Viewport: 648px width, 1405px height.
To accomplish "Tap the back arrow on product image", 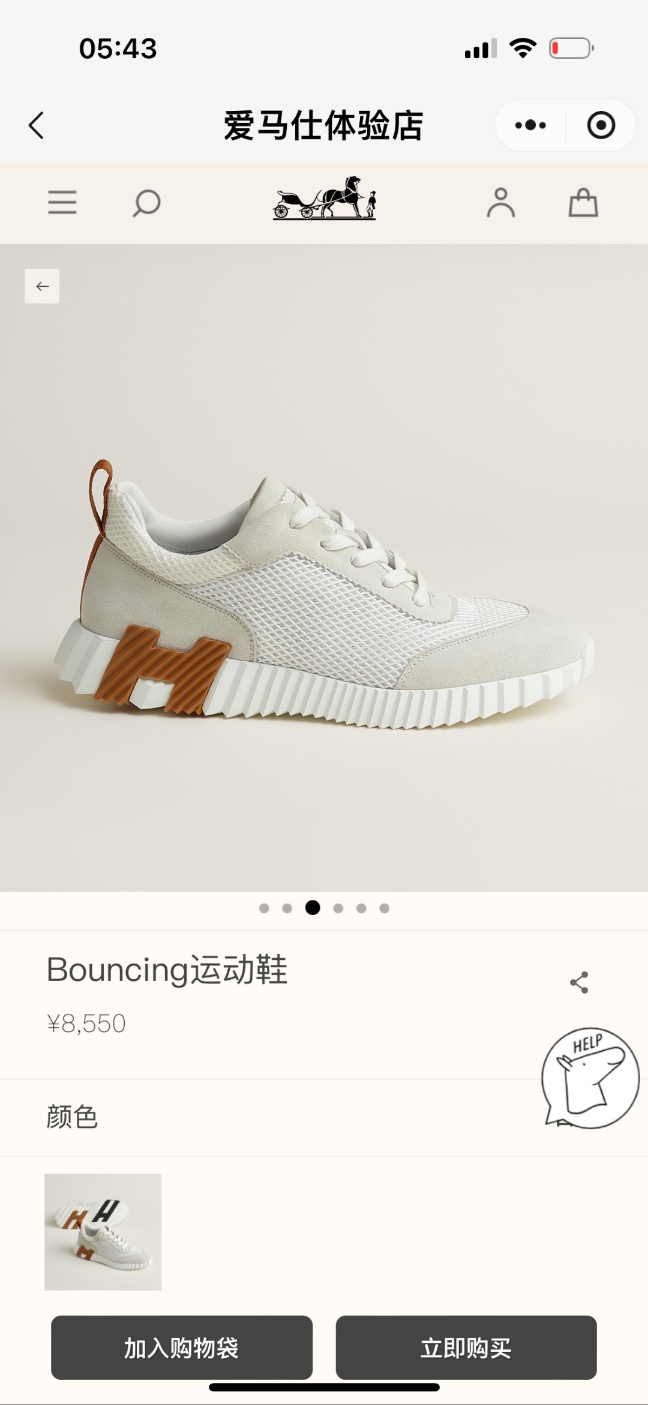I will 42,286.
